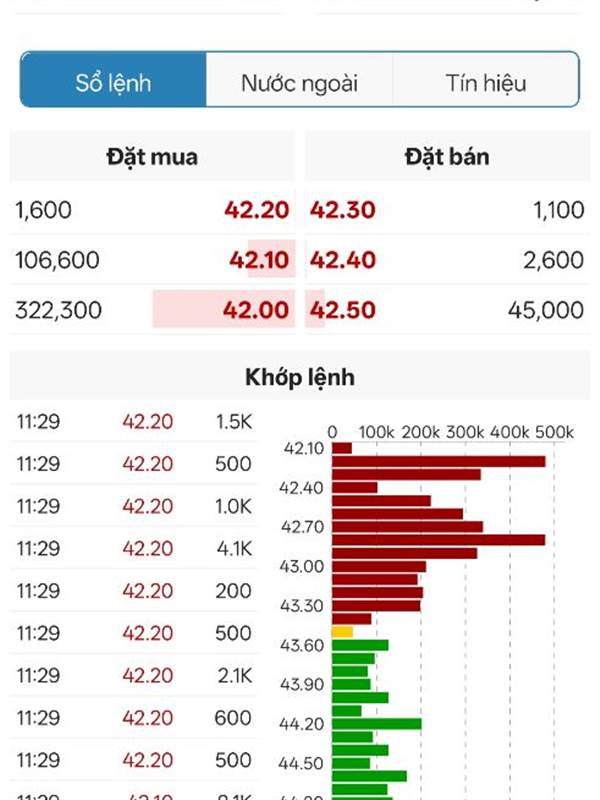Tap the ask price 42.30

[343, 210]
